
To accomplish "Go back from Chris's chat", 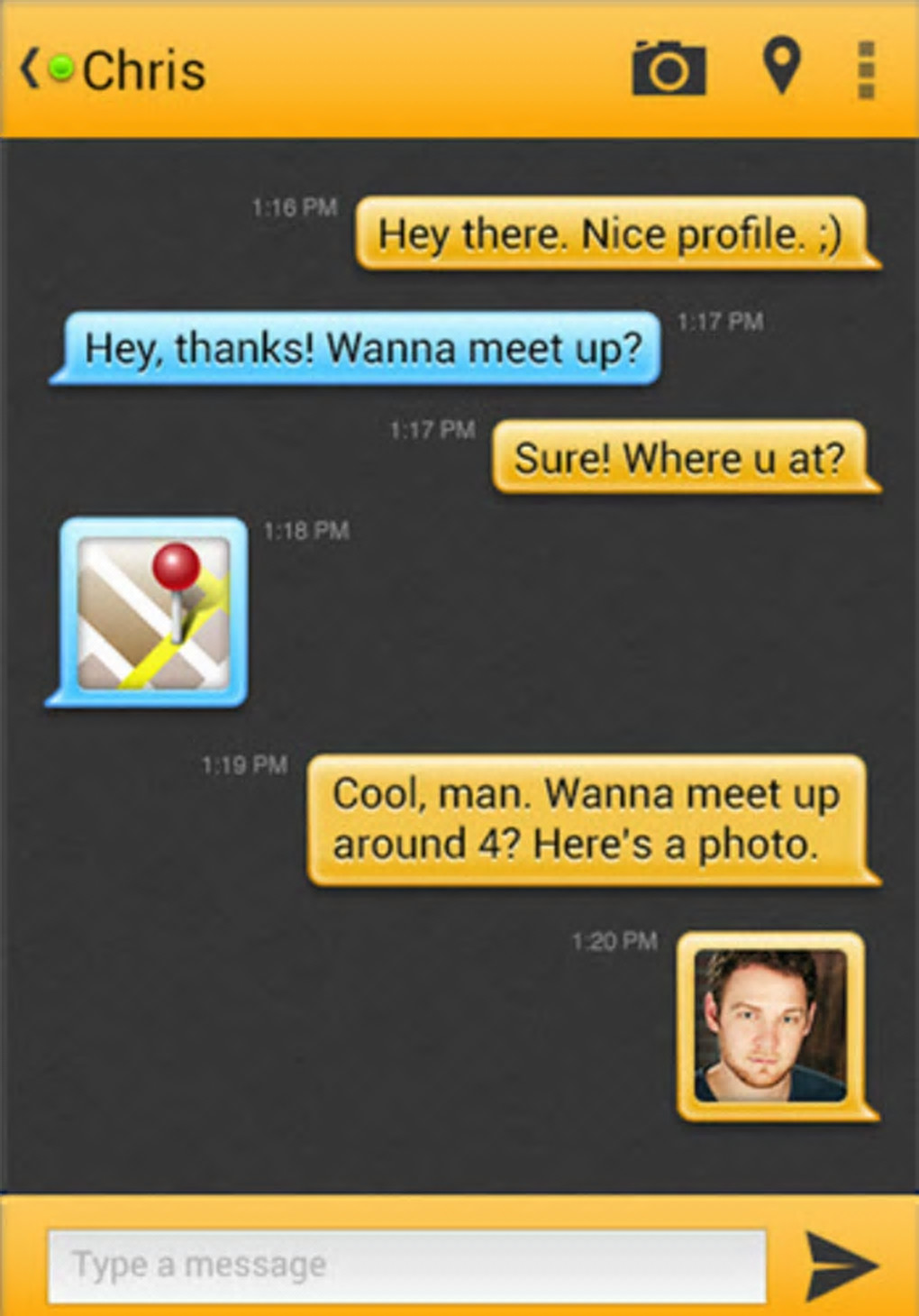I will pos(31,69).
